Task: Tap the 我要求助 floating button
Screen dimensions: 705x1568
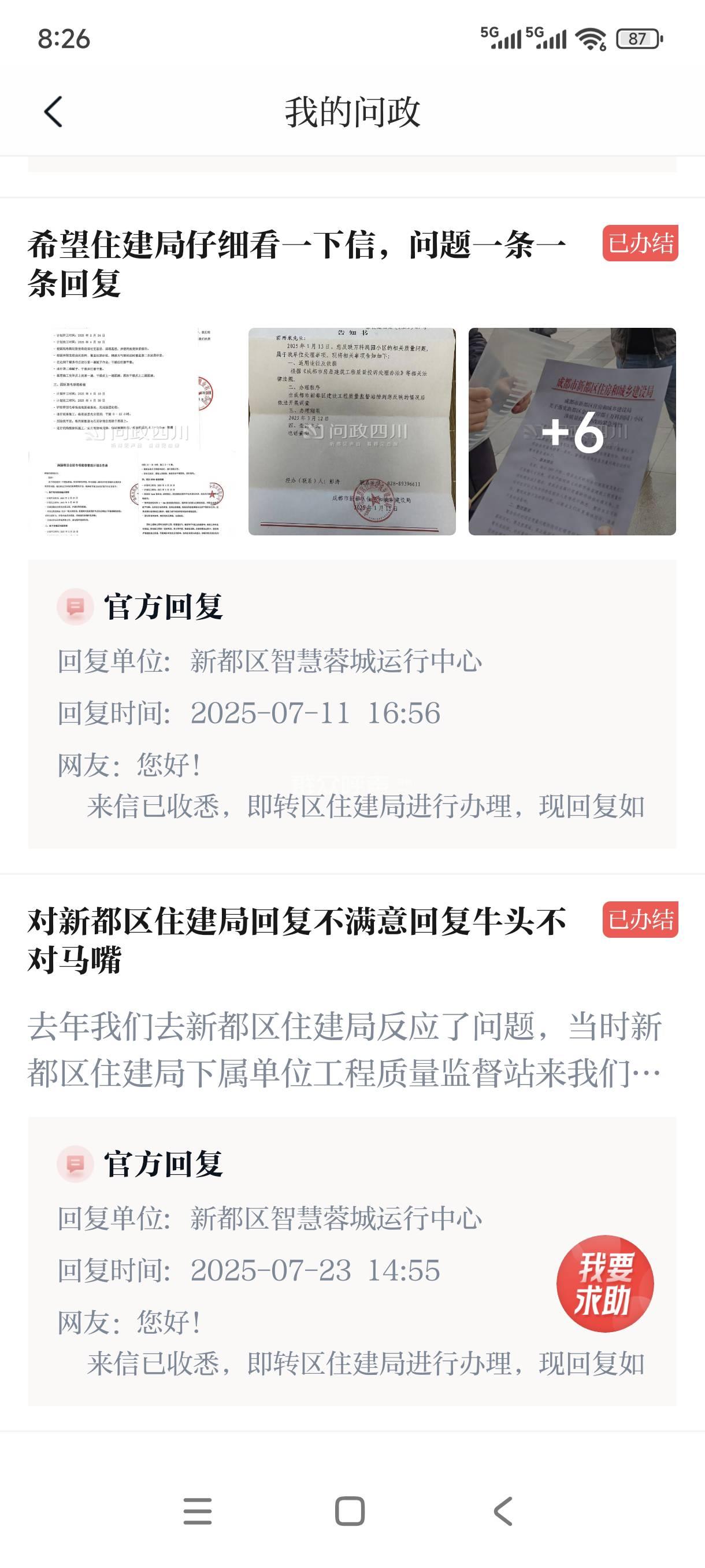Action: coord(604,1284)
